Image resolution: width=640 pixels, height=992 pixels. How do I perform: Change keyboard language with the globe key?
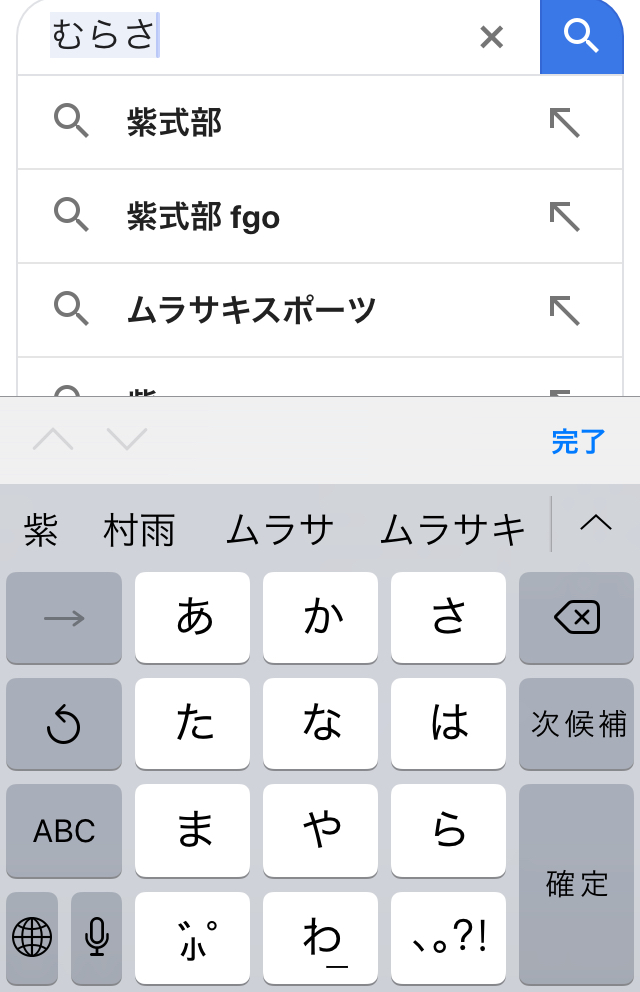[x=32, y=937]
